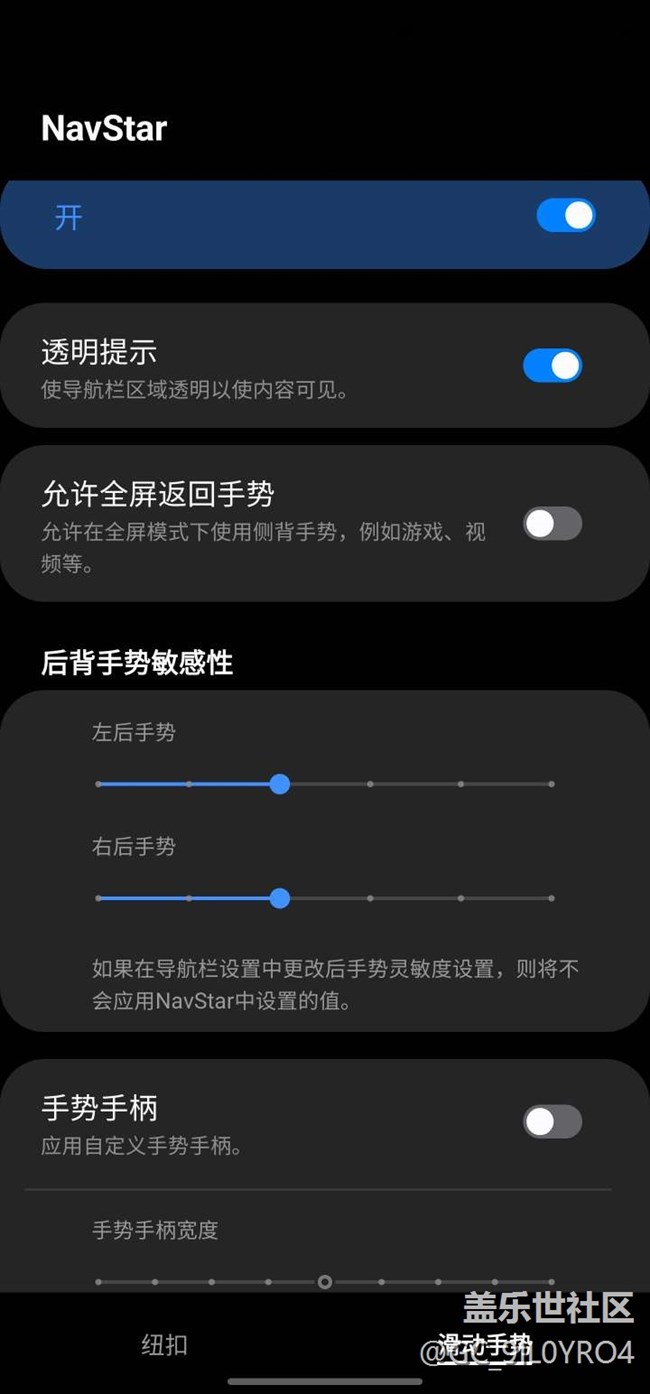Set 左后手势 slider to the maximum dot
This screenshot has height=1394, width=650.
pos(551,784)
